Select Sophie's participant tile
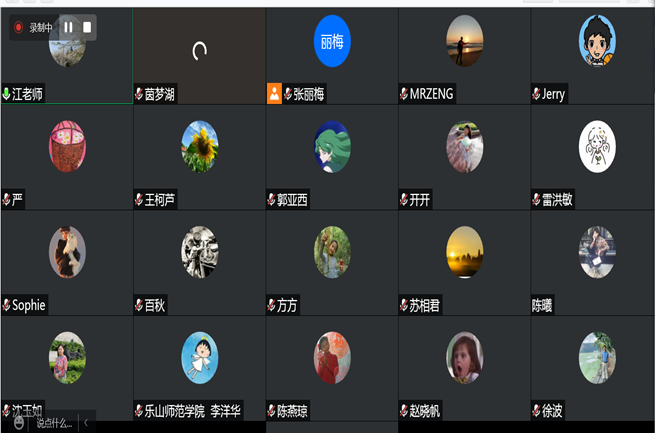655x433 pixels. pos(67,252)
